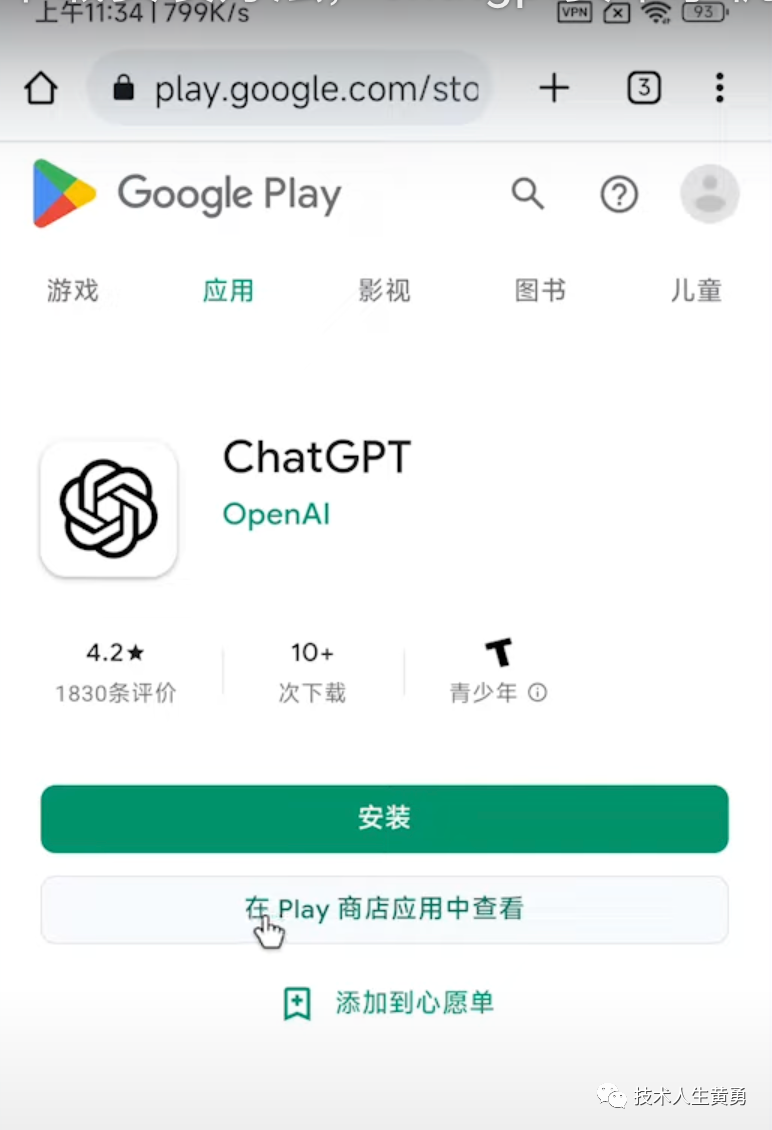Open the Google Play help icon
This screenshot has height=1130, width=772.
619,194
